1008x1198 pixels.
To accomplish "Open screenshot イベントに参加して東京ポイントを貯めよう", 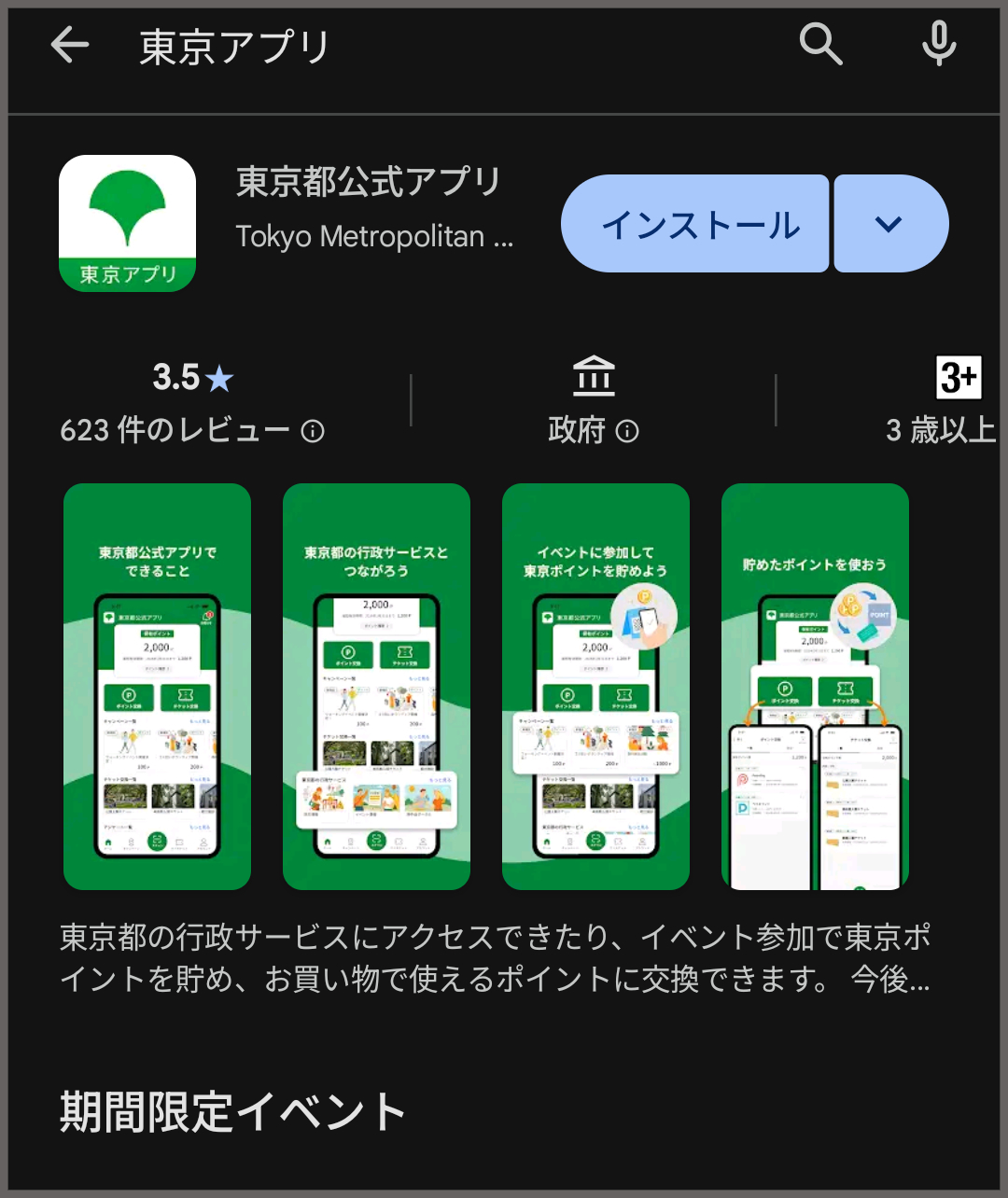I will 595,686.
